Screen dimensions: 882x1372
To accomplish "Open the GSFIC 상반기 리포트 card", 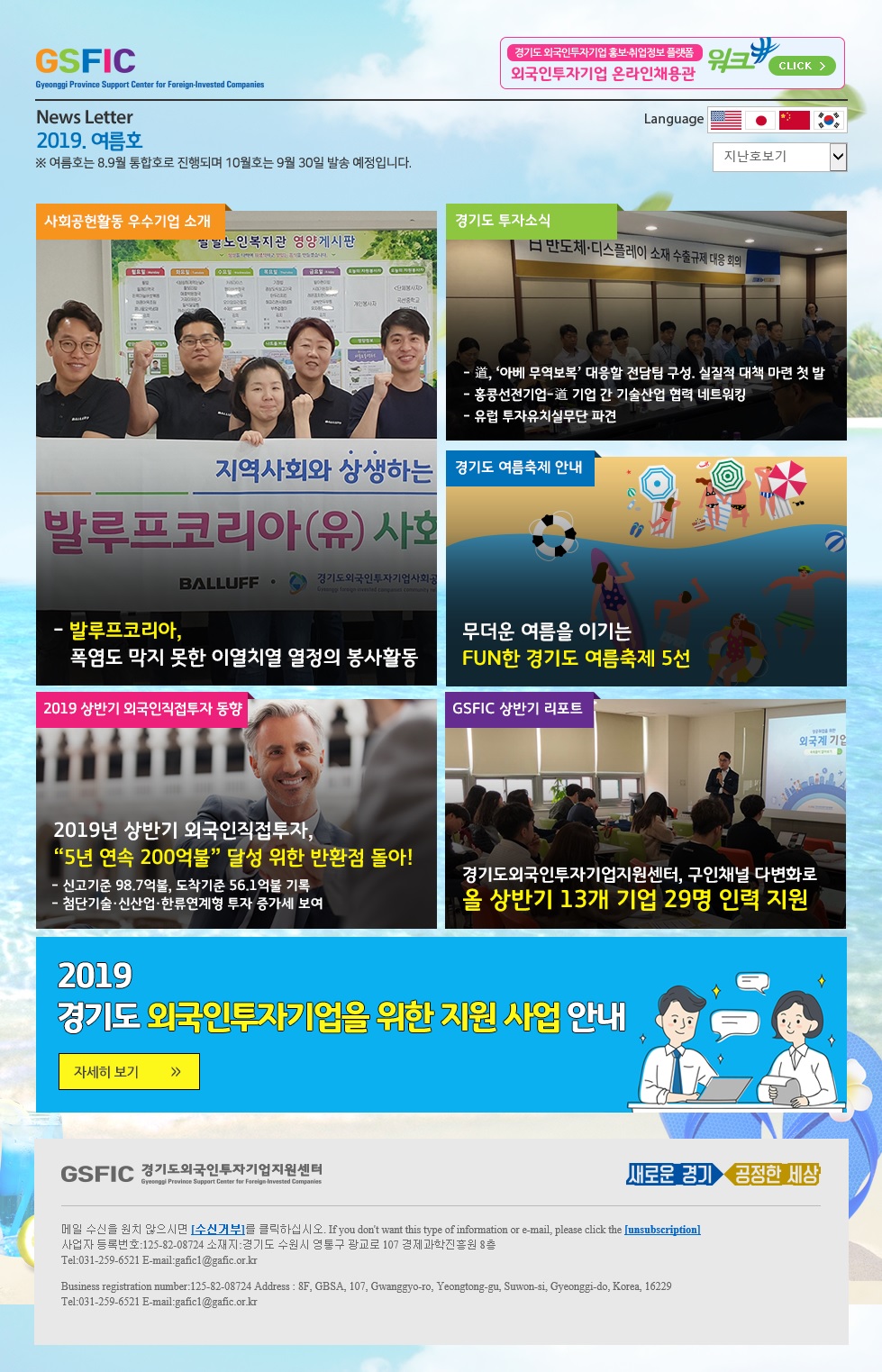I will 645,811.
